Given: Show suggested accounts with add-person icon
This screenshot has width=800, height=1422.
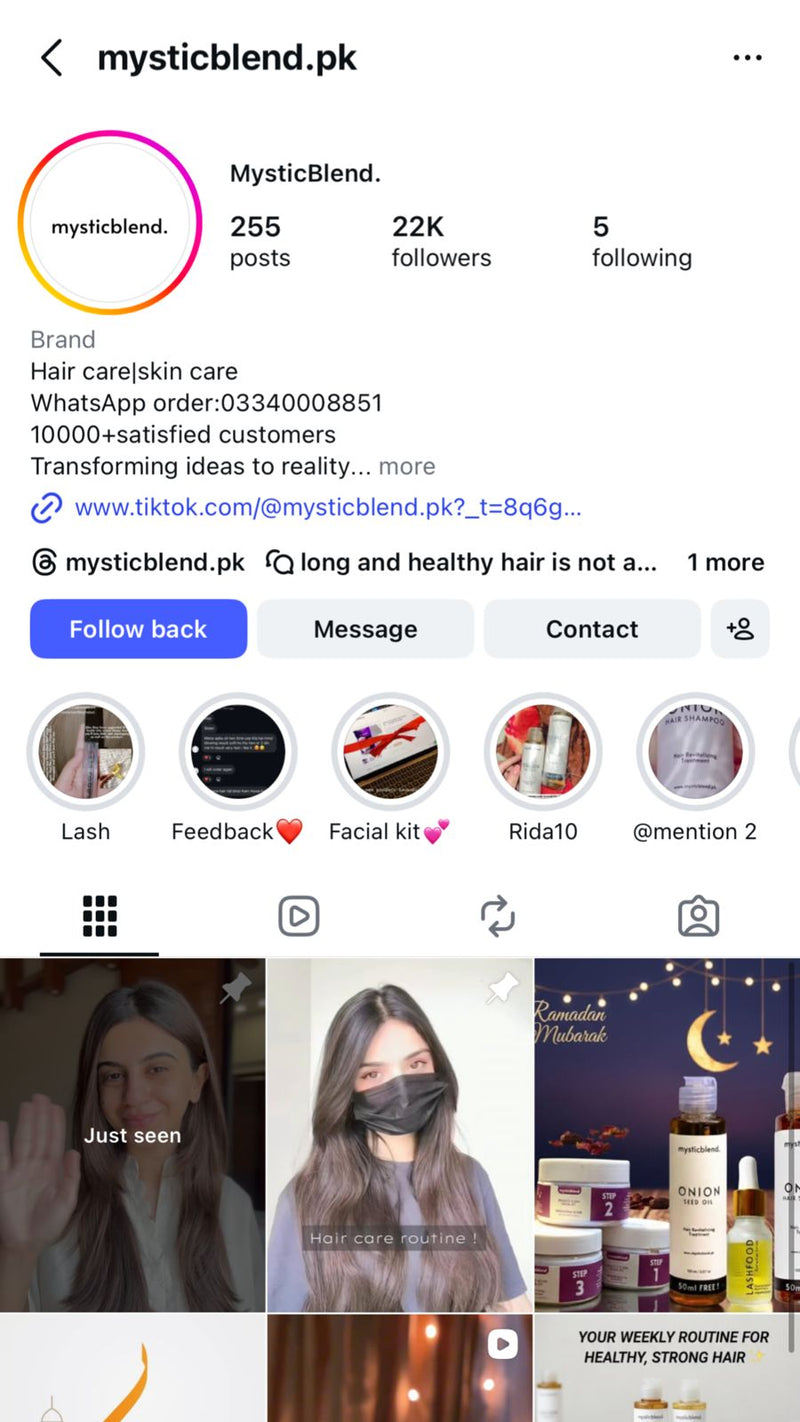Looking at the screenshot, I should [740, 629].
